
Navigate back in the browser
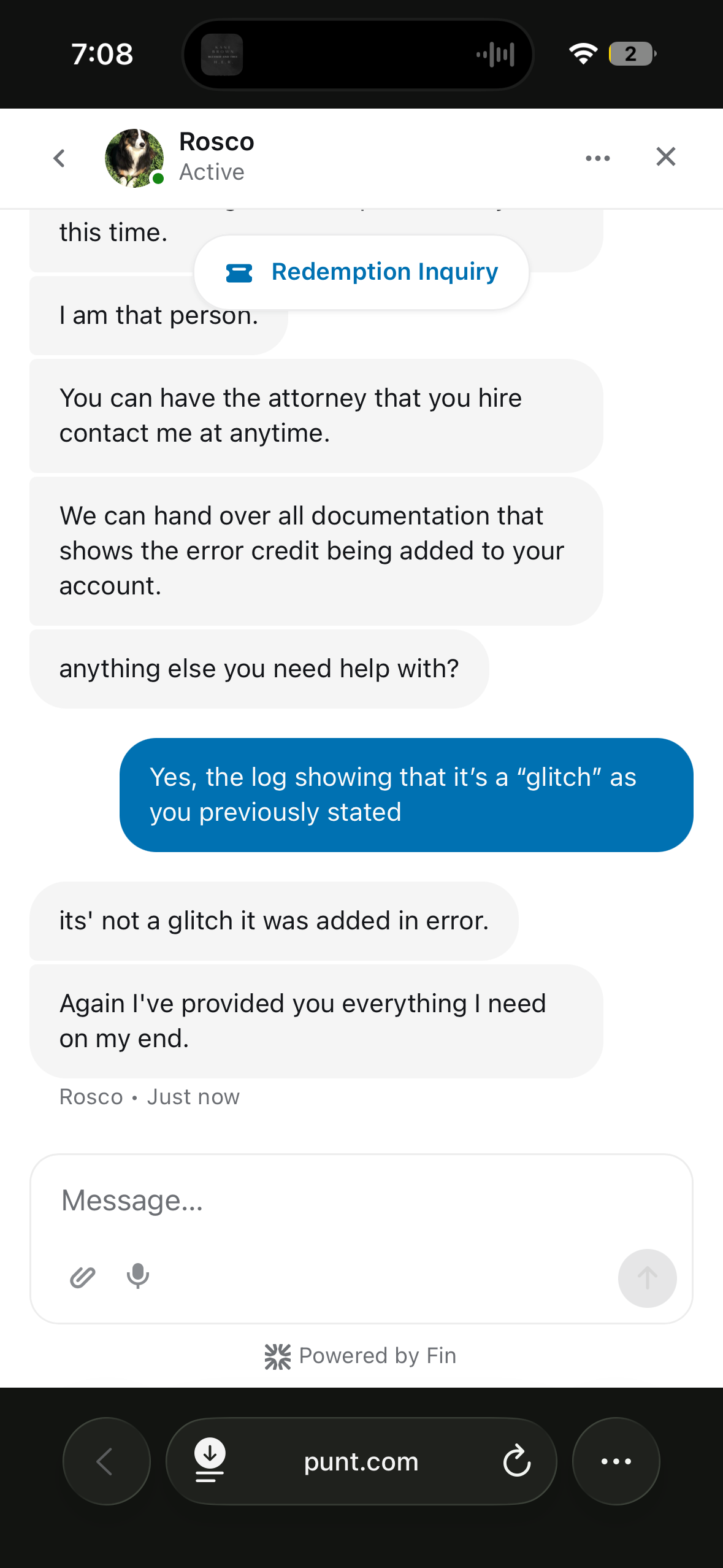[106, 1461]
